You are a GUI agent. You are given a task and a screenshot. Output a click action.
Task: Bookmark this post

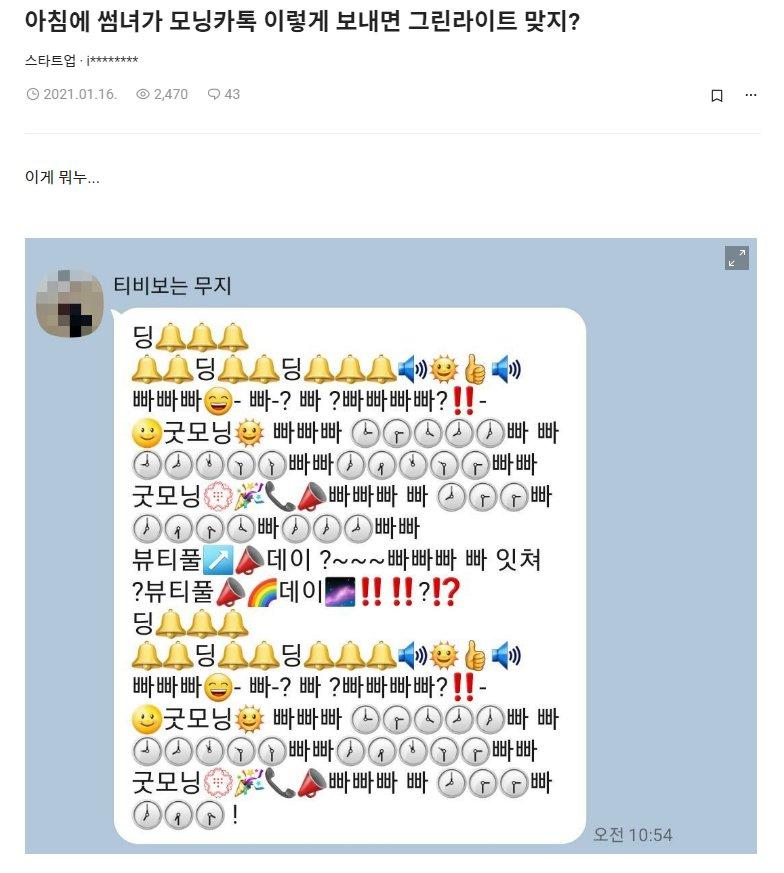[716, 96]
